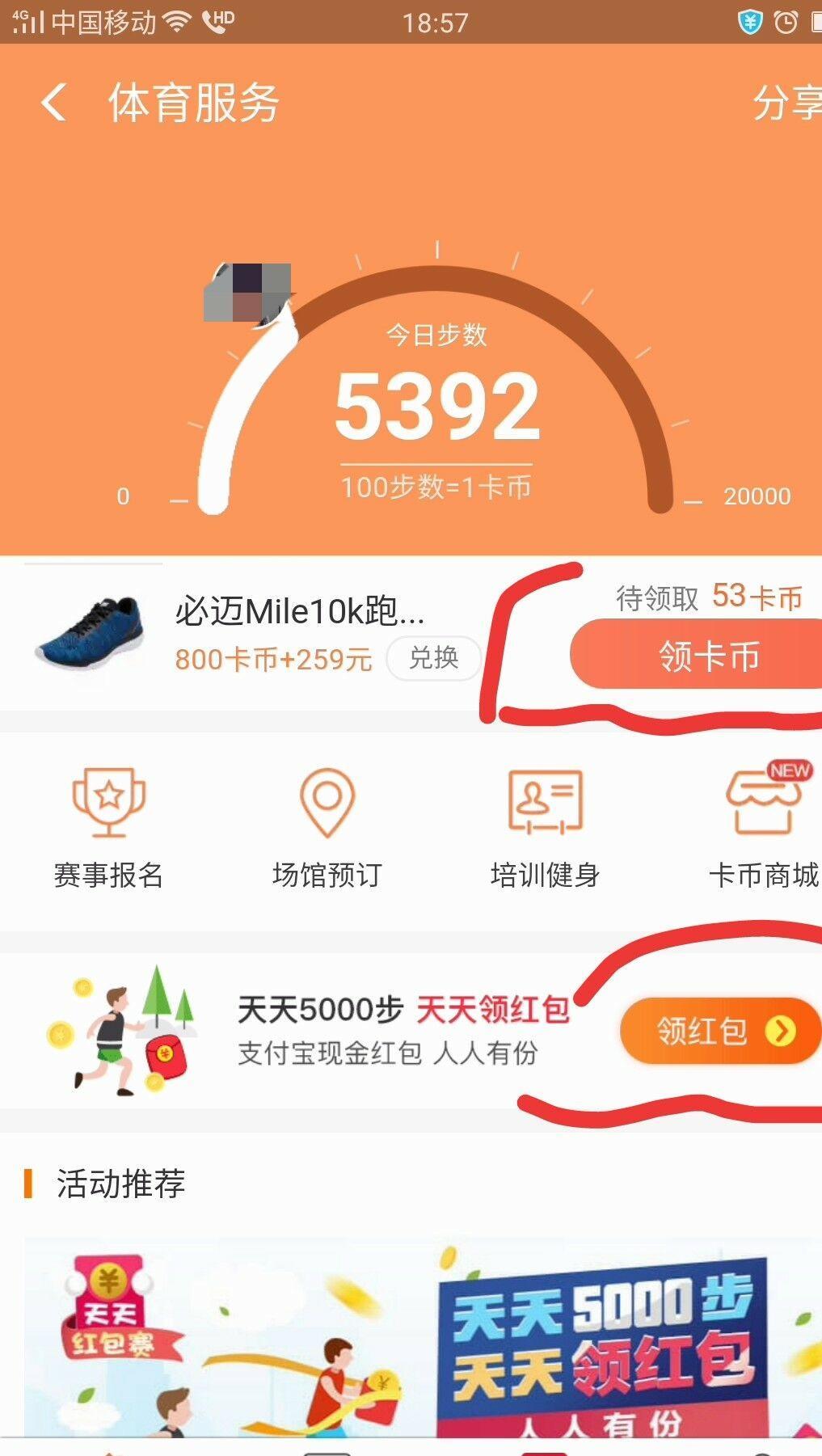Tap the 分享 share button
Image resolution: width=822 pixels, height=1456 pixels.
point(786,103)
